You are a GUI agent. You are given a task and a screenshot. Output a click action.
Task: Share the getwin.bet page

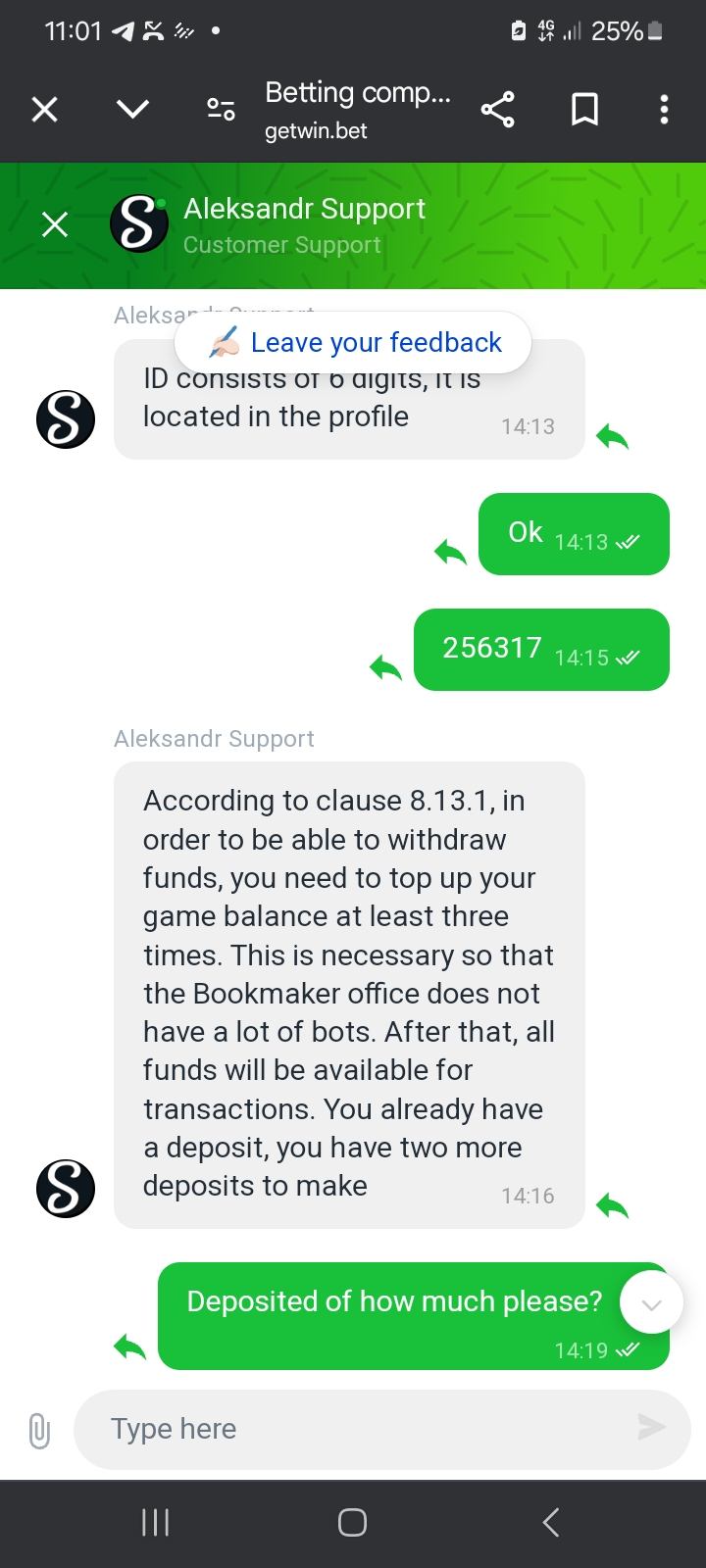[x=497, y=110]
